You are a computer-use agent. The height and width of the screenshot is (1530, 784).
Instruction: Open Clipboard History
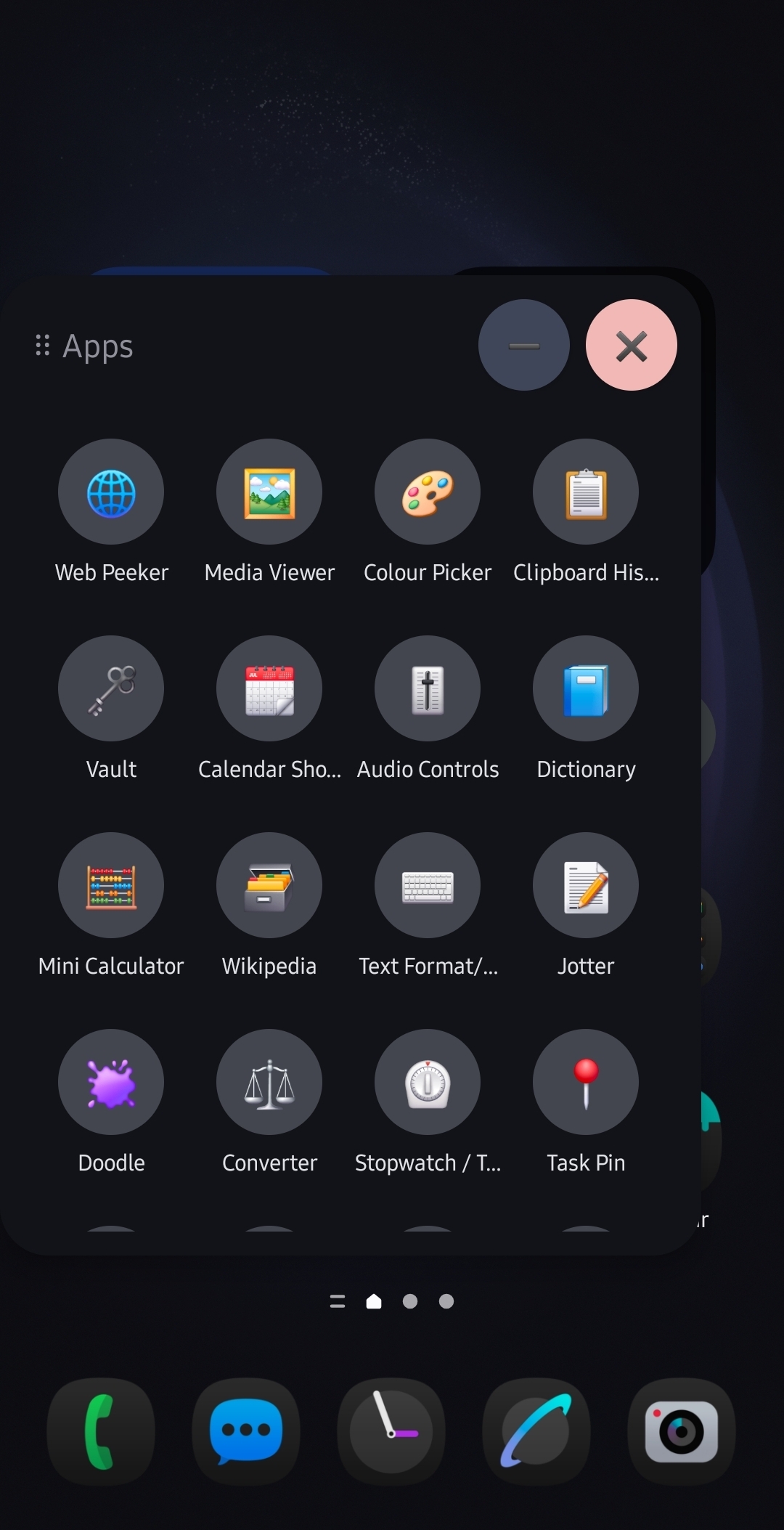(x=586, y=492)
